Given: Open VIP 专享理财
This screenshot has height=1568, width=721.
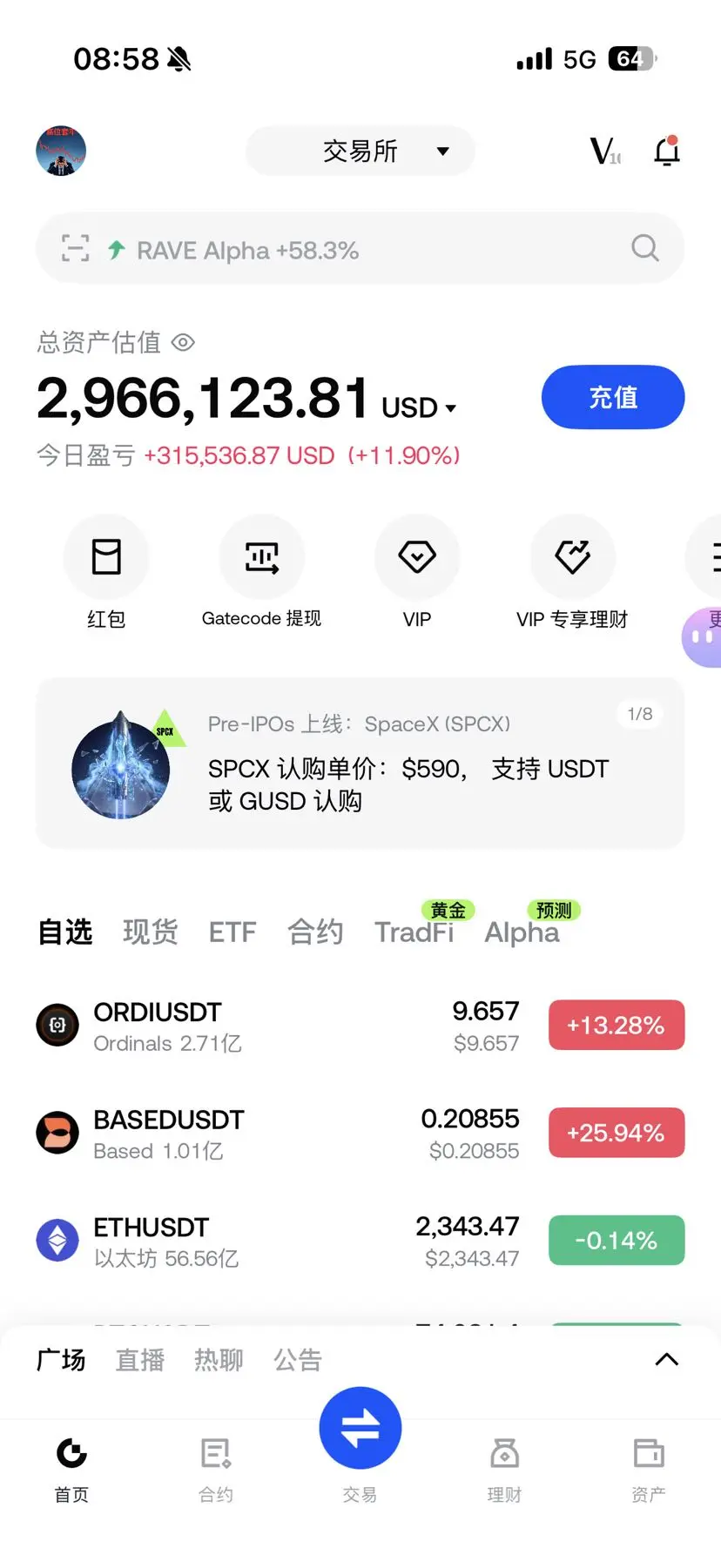Looking at the screenshot, I should [572, 571].
